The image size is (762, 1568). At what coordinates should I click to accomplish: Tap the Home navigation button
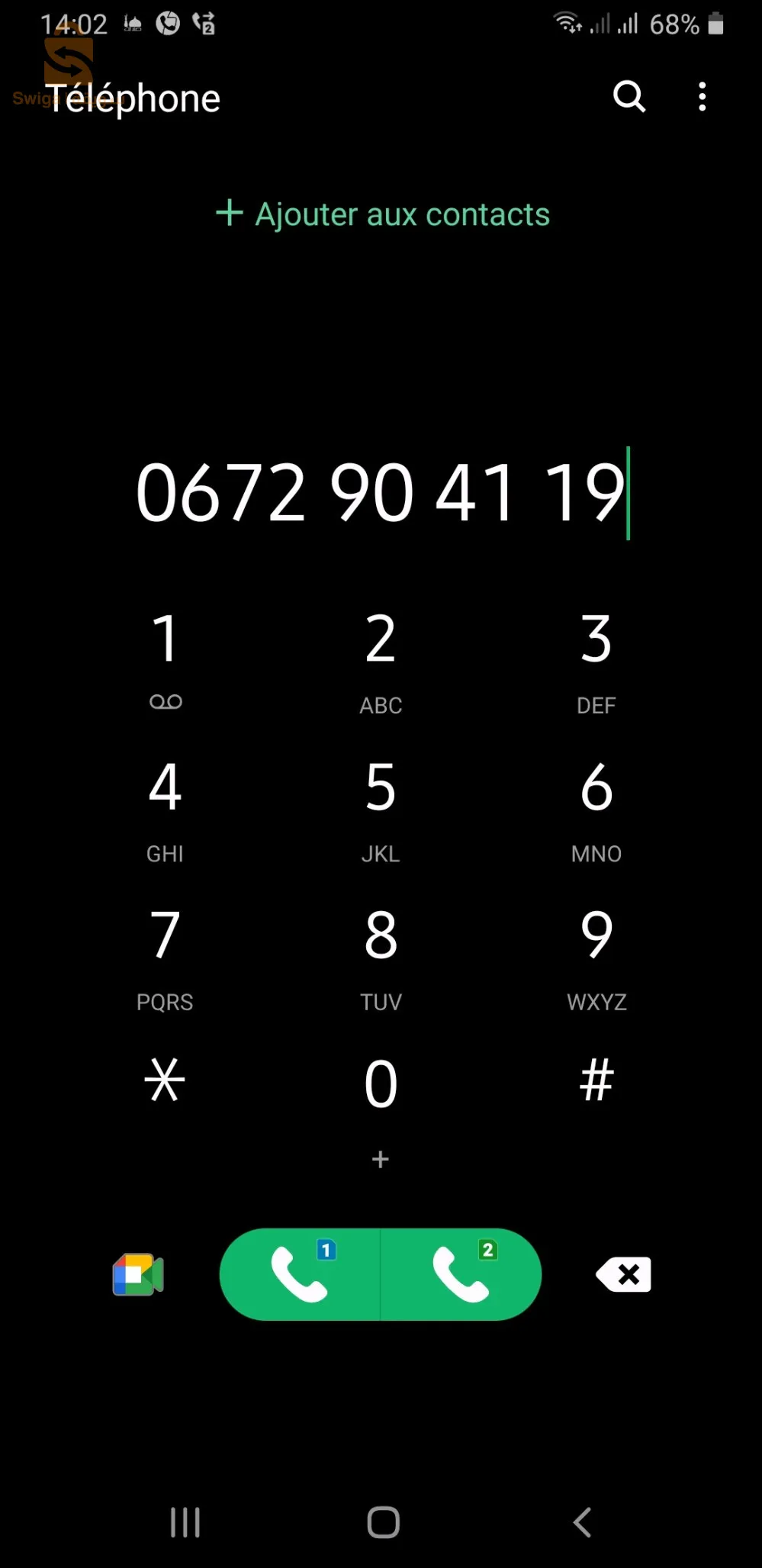pyautogui.click(x=381, y=1522)
